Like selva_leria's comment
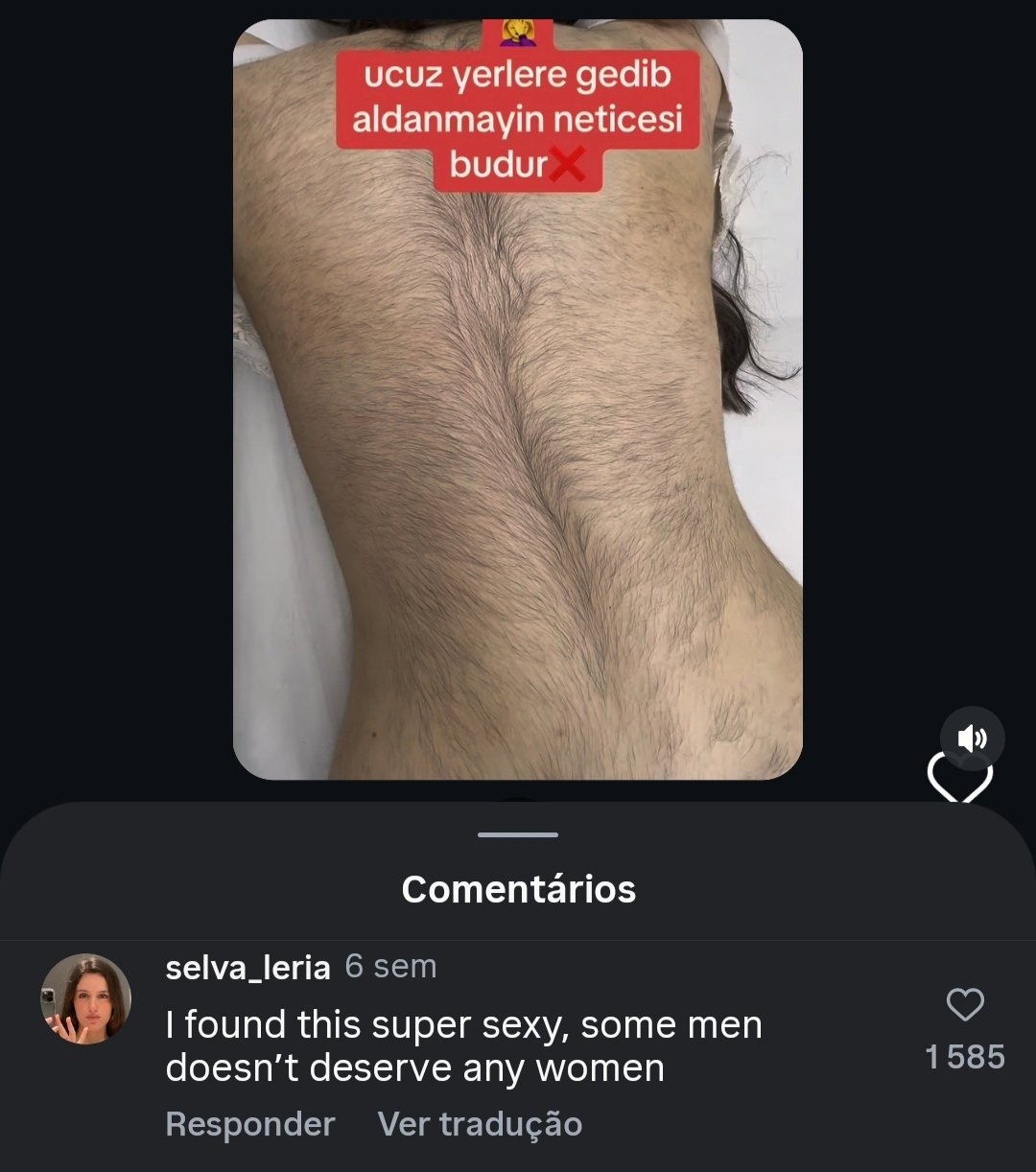This screenshot has height=1172, width=1036. [965, 1005]
